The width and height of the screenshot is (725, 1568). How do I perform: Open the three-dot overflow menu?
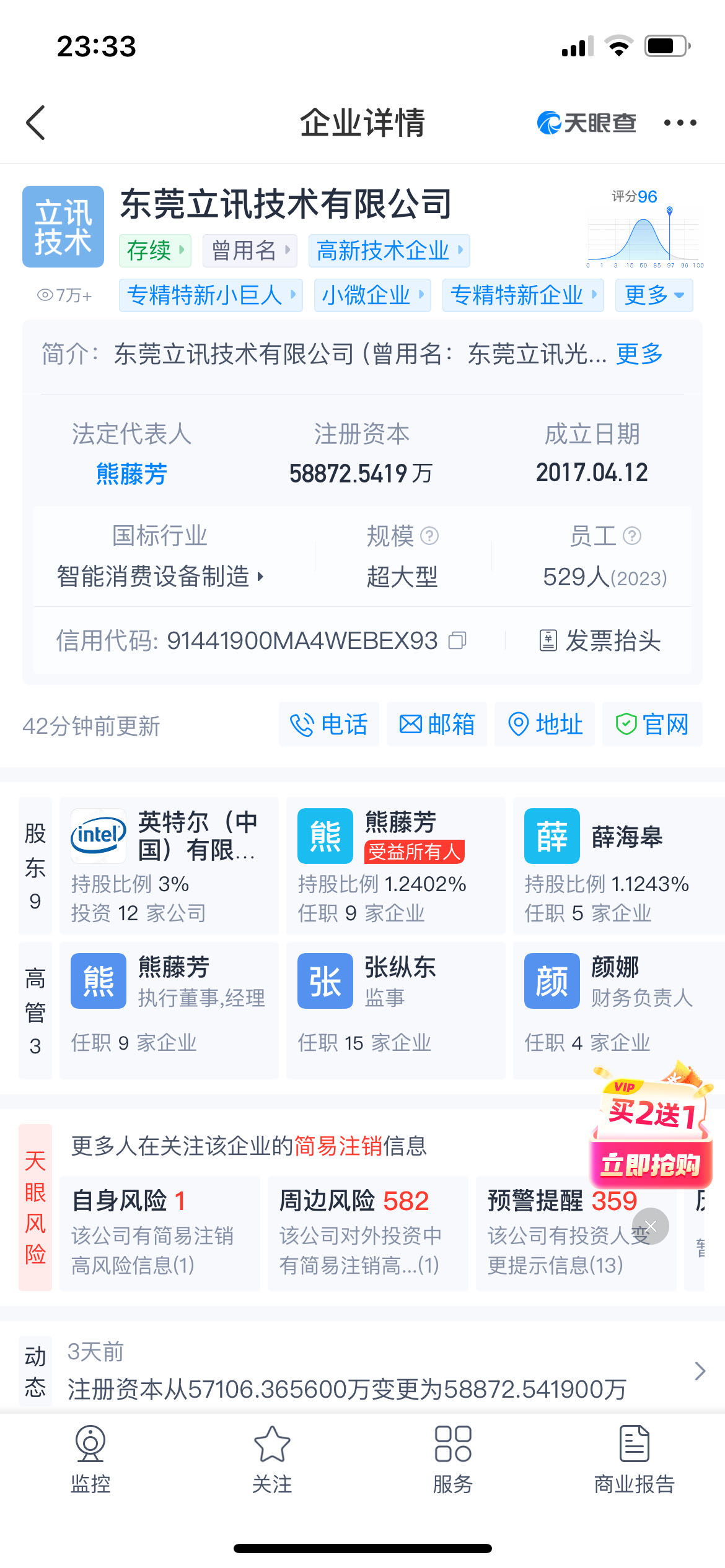[x=680, y=123]
